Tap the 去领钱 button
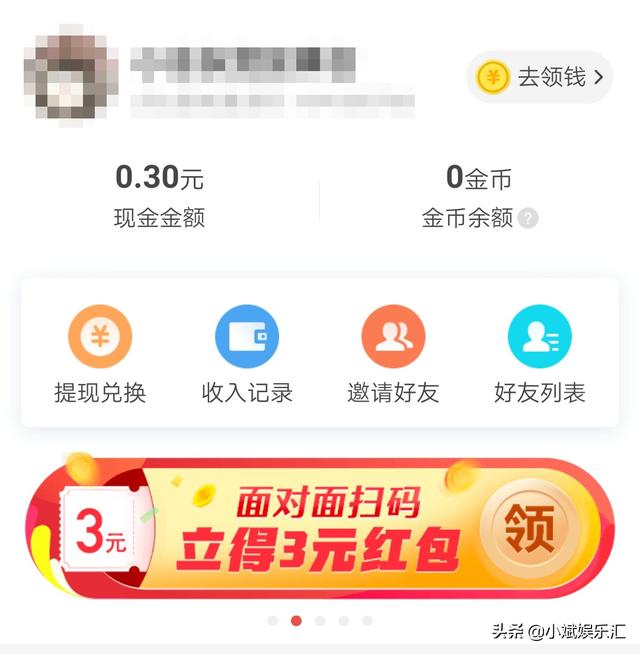 (x=540, y=77)
